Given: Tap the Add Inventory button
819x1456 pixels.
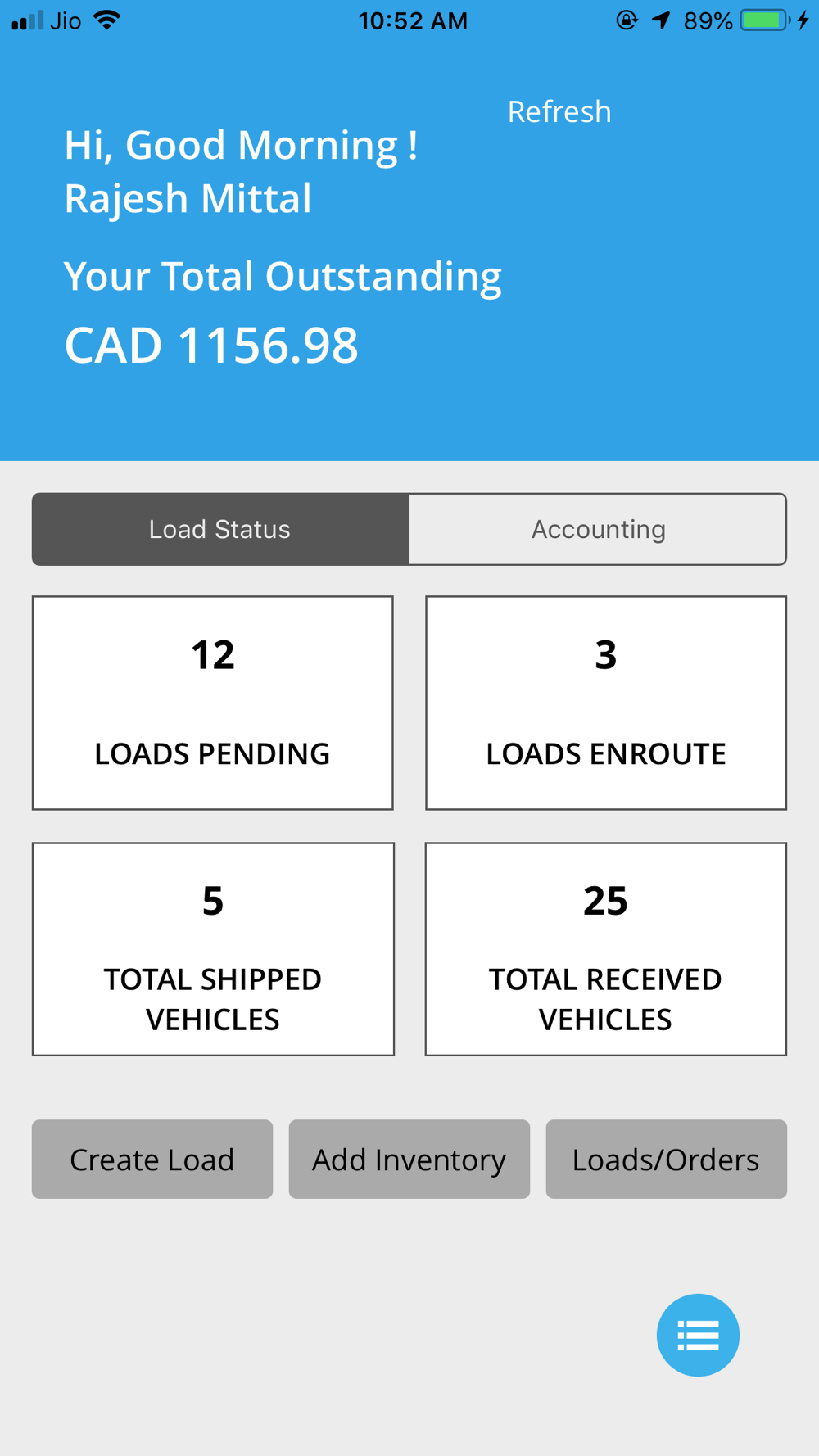Looking at the screenshot, I should [x=409, y=1160].
